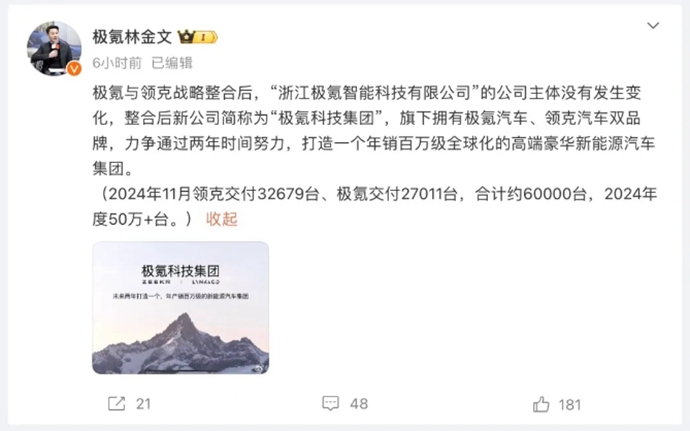Like this post

(557, 404)
